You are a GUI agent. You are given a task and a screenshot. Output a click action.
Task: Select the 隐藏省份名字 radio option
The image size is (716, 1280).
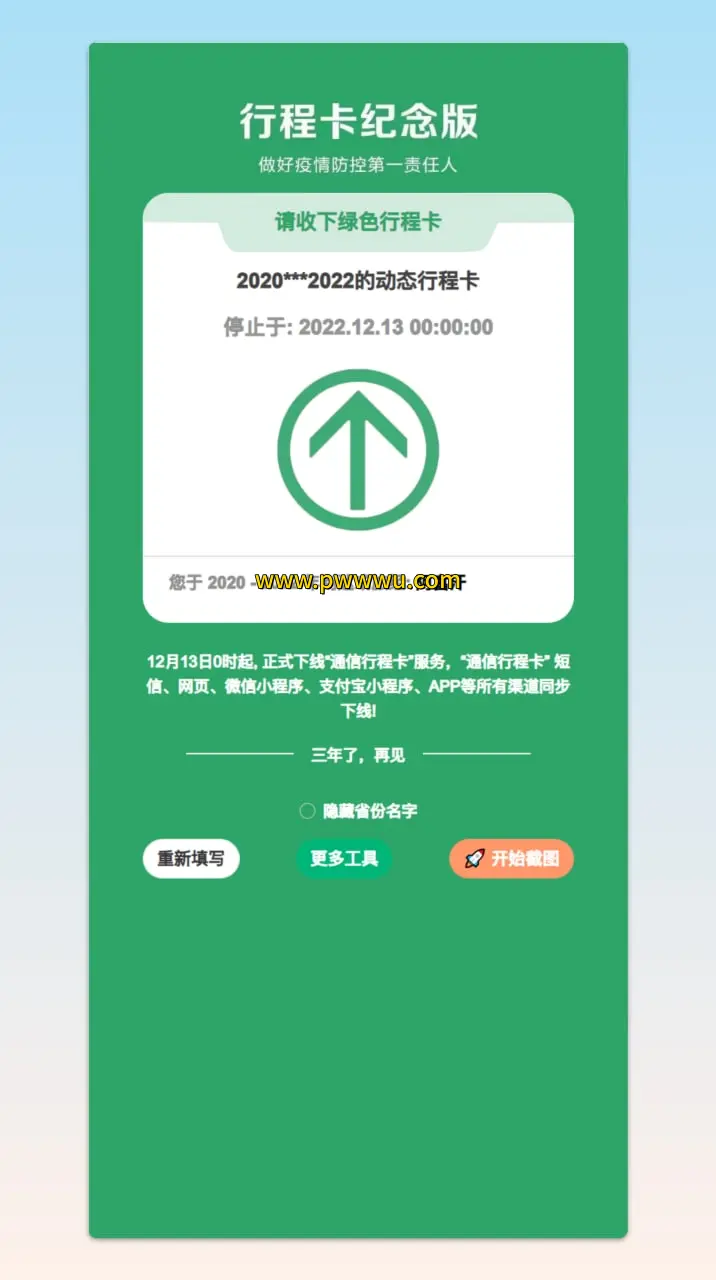coord(308,811)
